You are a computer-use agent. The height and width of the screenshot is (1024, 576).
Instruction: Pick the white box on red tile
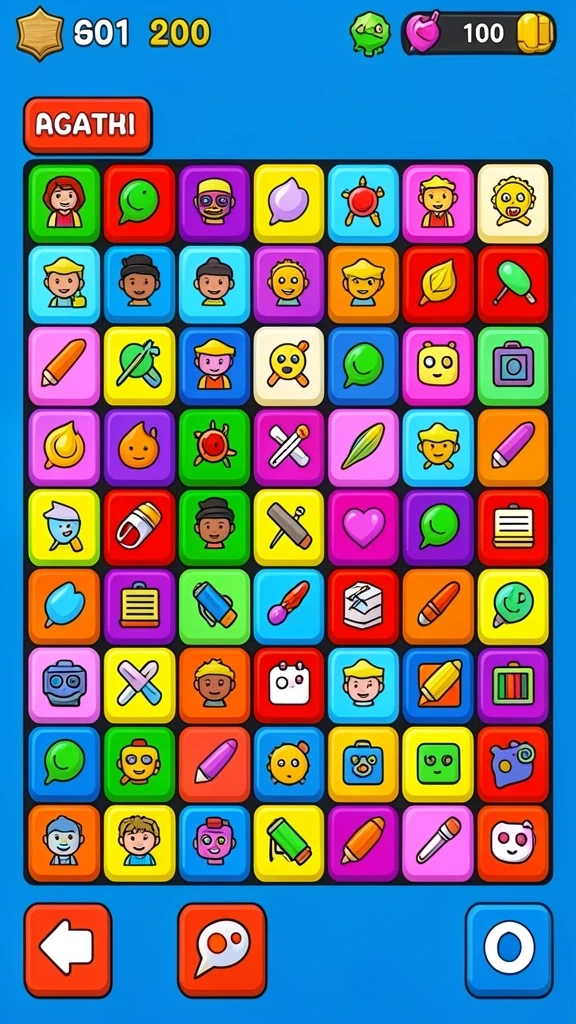click(x=364, y=607)
